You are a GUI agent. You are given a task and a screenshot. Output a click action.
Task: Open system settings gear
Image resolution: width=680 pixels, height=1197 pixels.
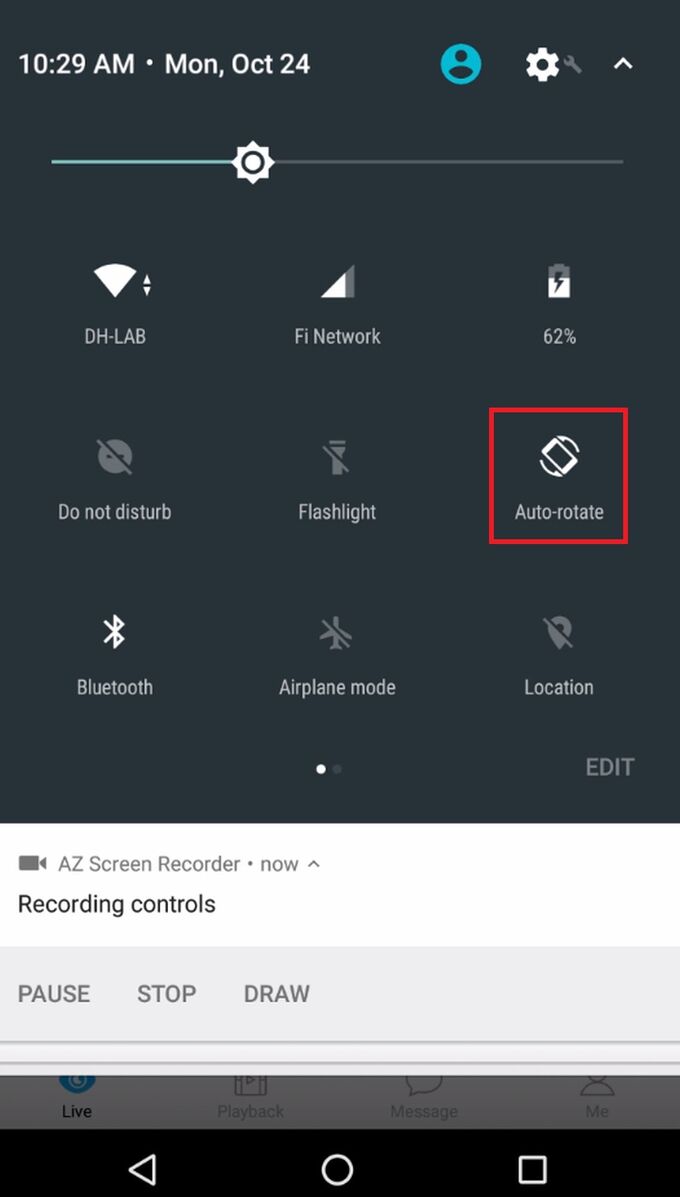[543, 65]
